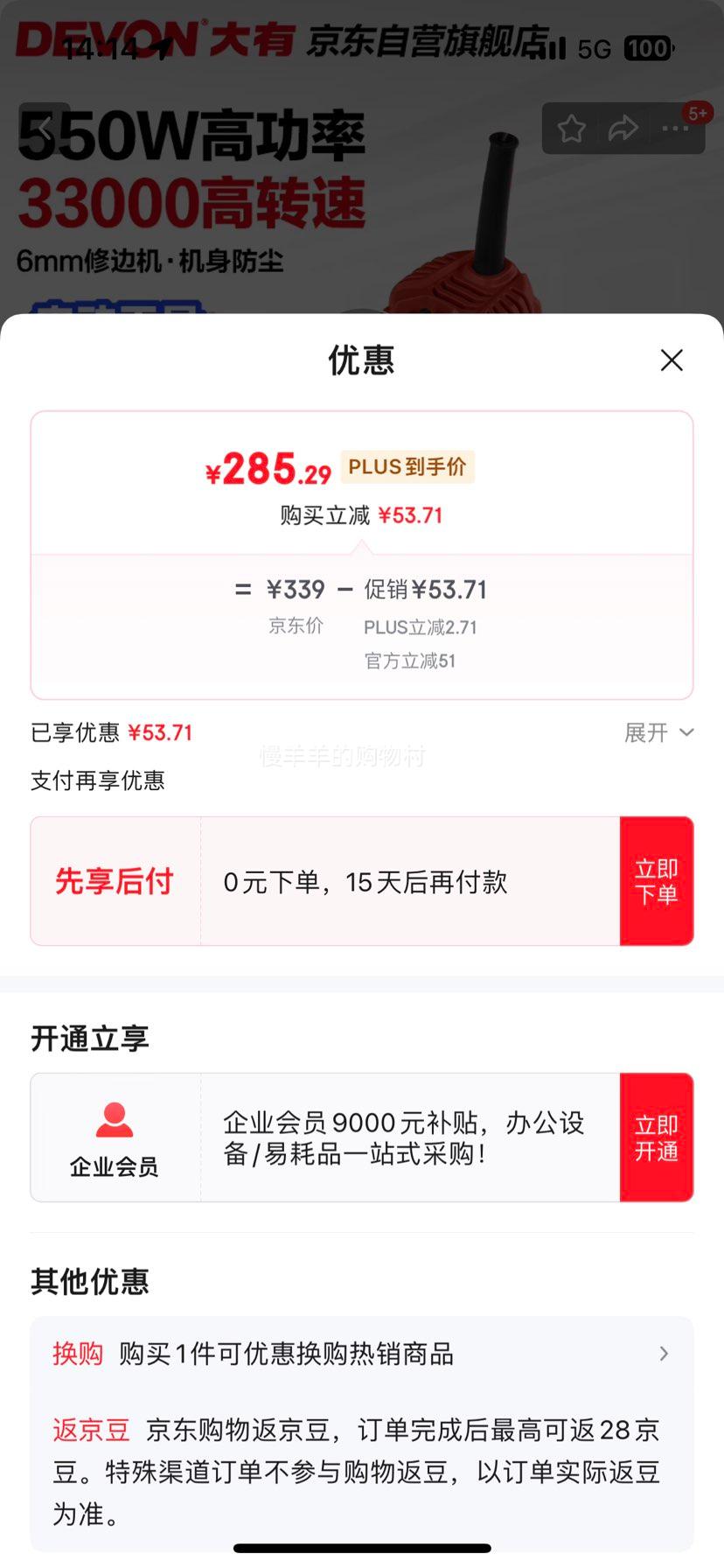Open the 换购 hot items list via right arrow
Viewport: 724px width, 1568px height.
pos(665,1354)
